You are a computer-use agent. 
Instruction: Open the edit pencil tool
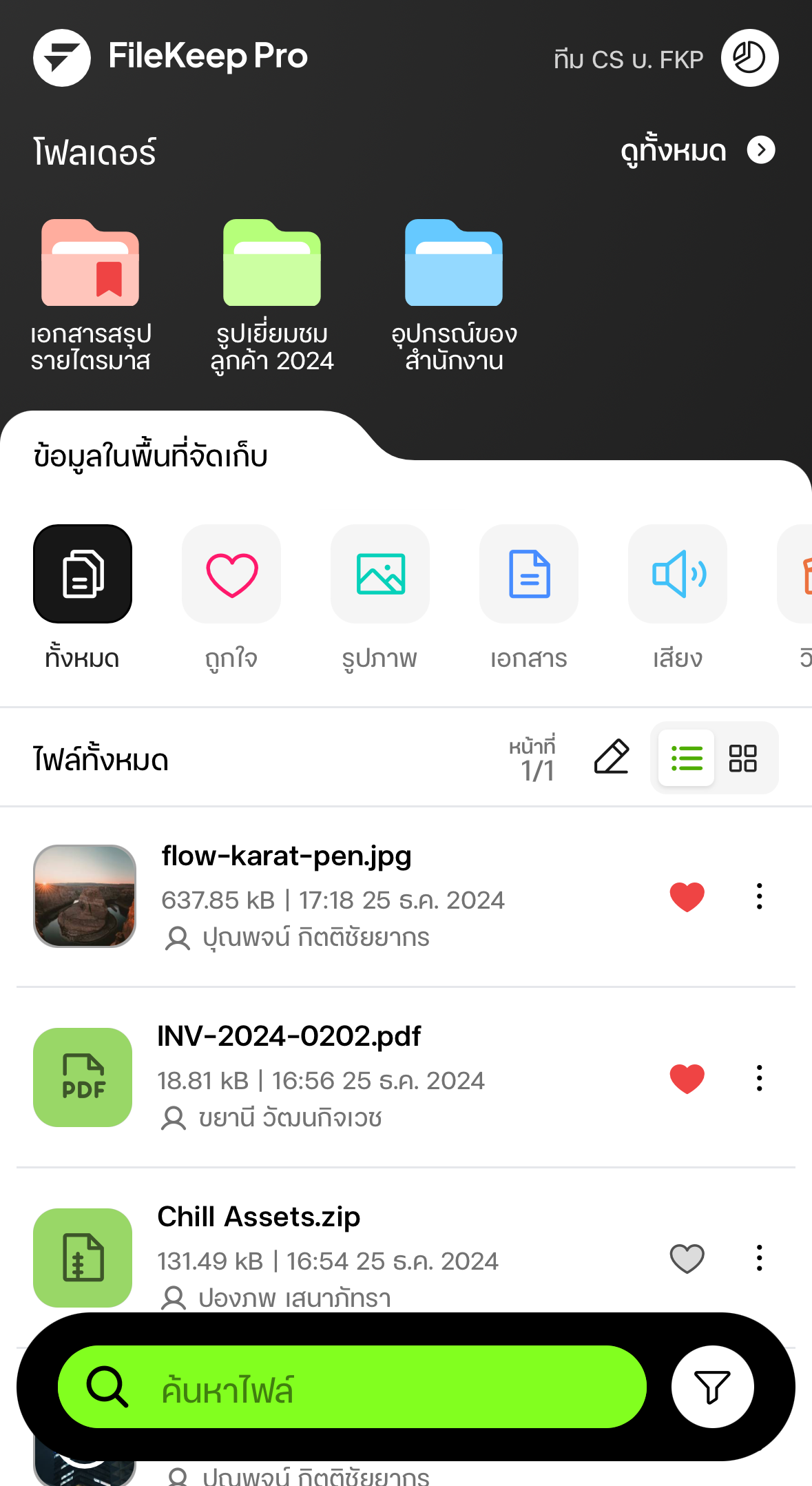pyautogui.click(x=610, y=758)
